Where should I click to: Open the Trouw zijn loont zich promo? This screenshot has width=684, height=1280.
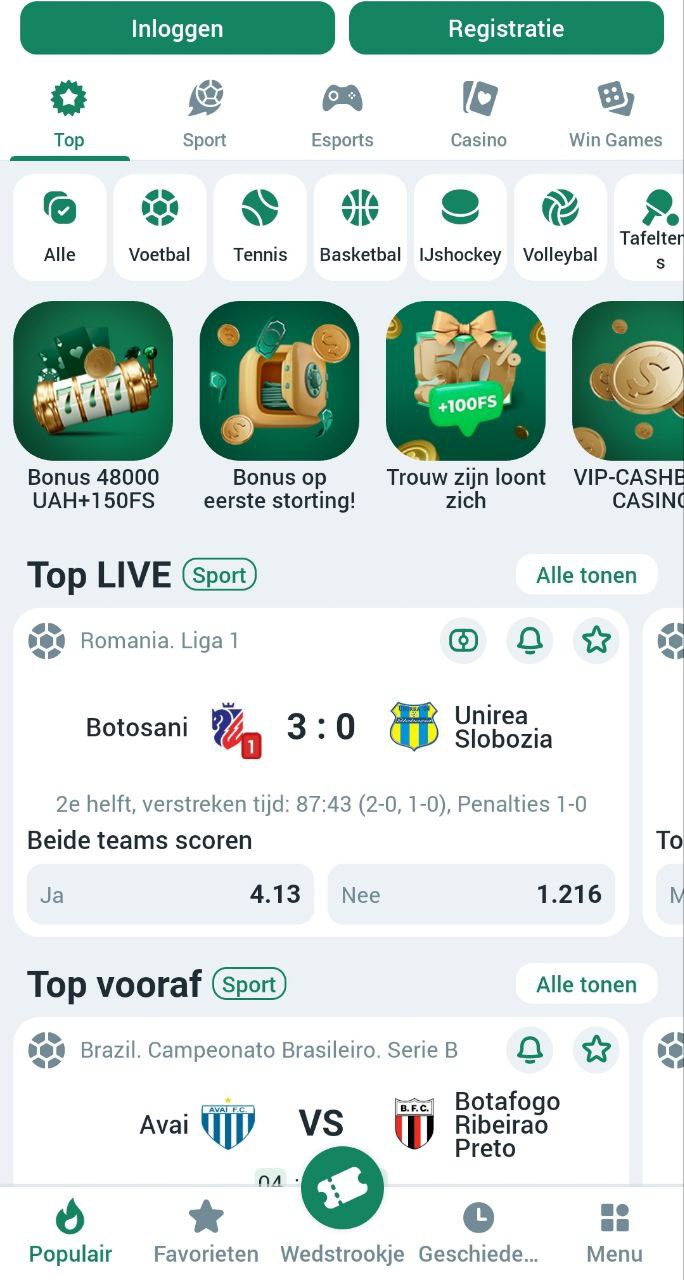click(466, 405)
